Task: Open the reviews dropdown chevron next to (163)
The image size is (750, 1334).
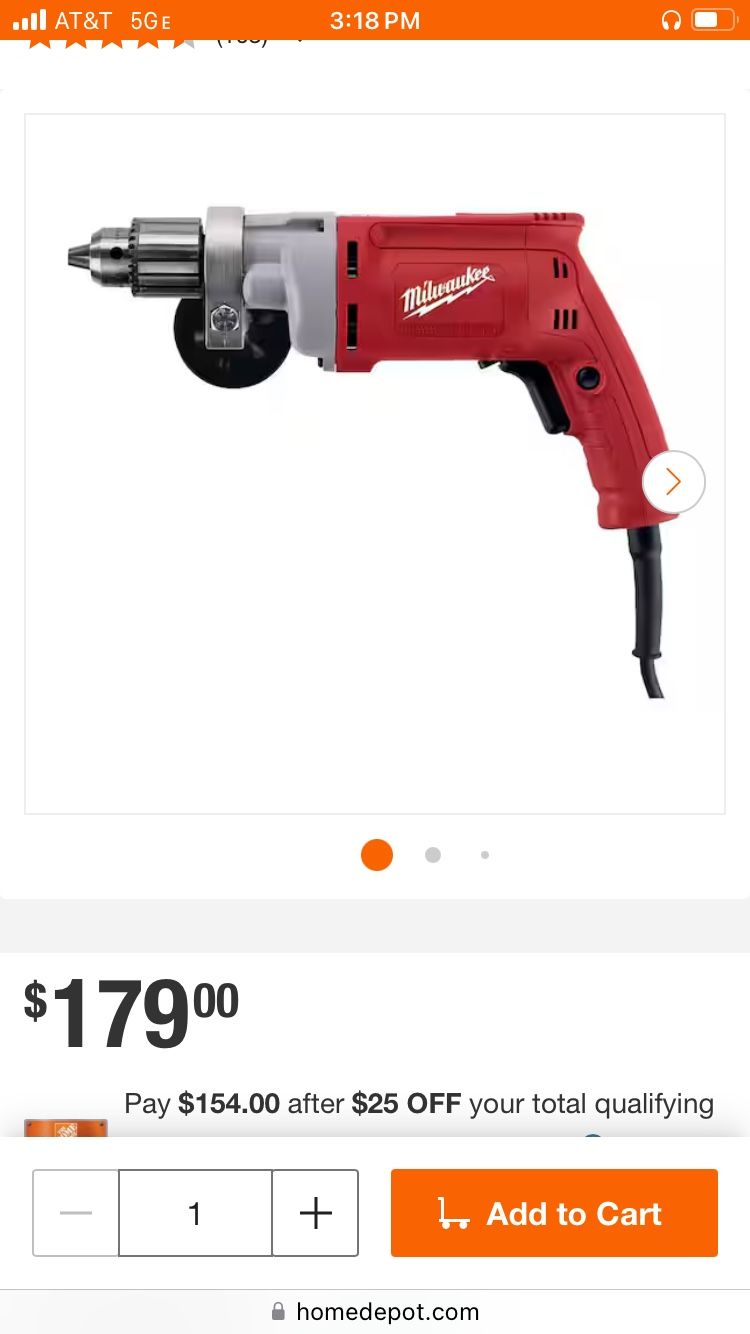Action: tap(298, 40)
